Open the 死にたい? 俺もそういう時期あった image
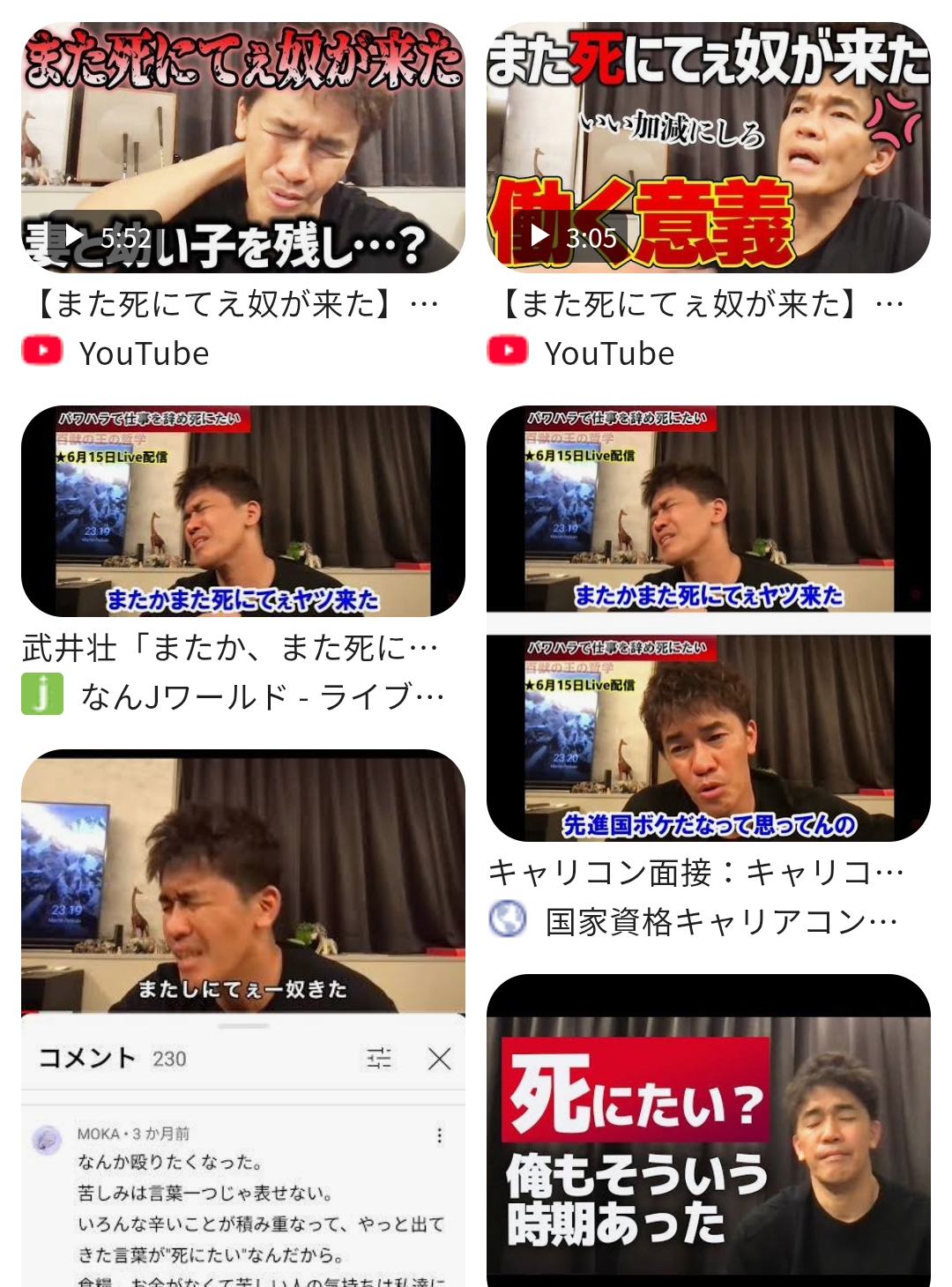This screenshot has height=1287, width=952. tap(708, 1133)
